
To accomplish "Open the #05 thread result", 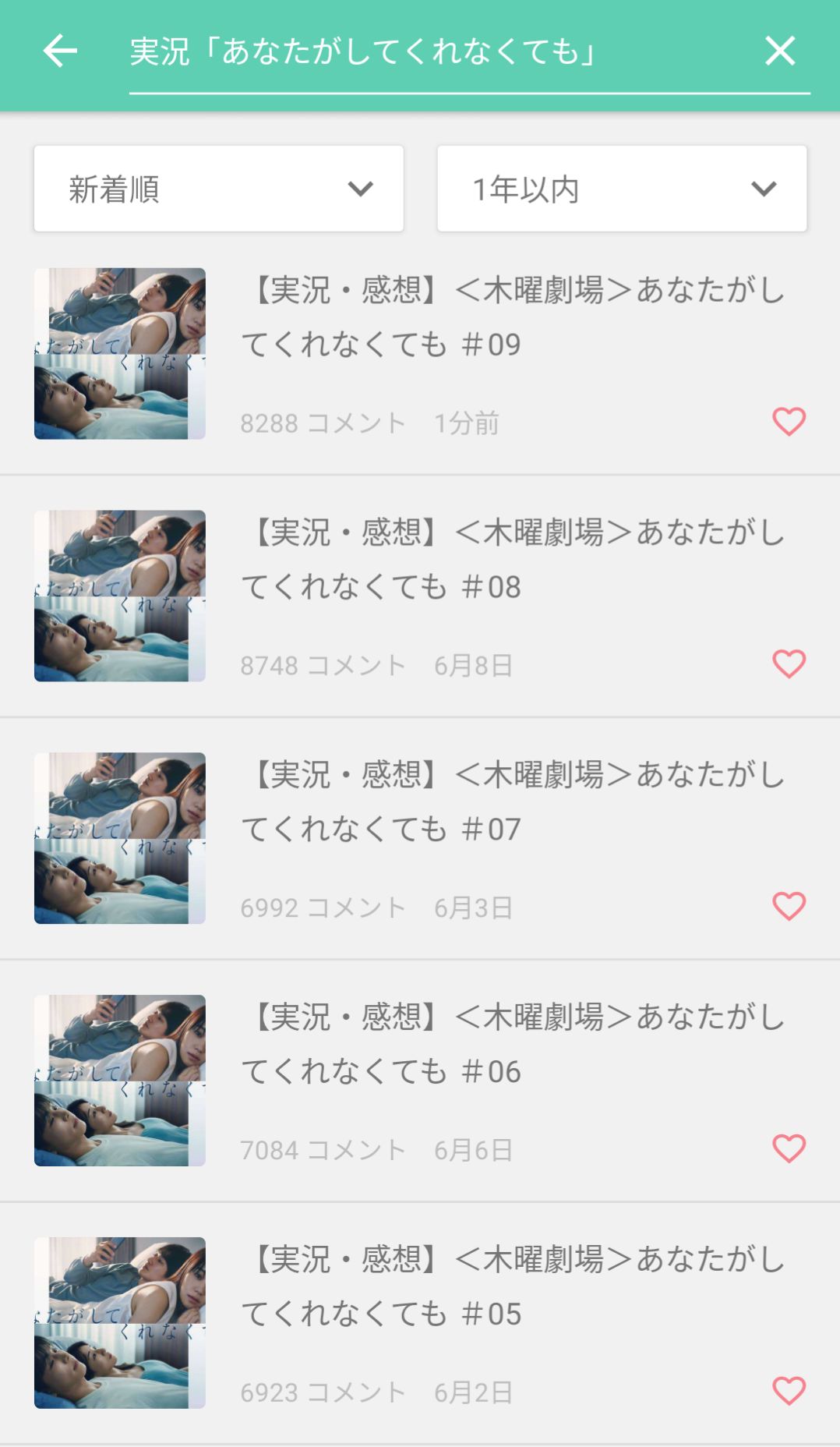I will point(420,1324).
